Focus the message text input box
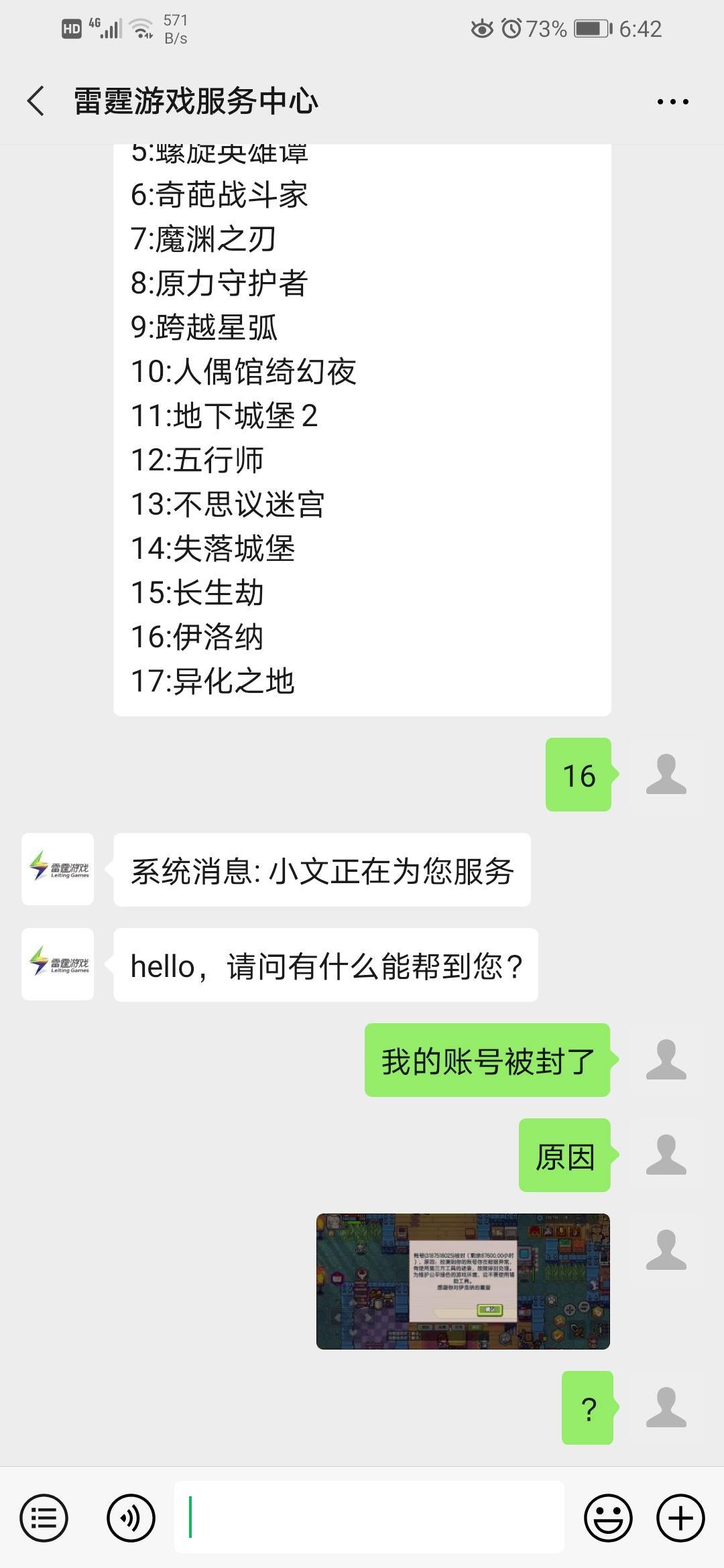Viewport: 724px width, 1568px height. 369,1517
